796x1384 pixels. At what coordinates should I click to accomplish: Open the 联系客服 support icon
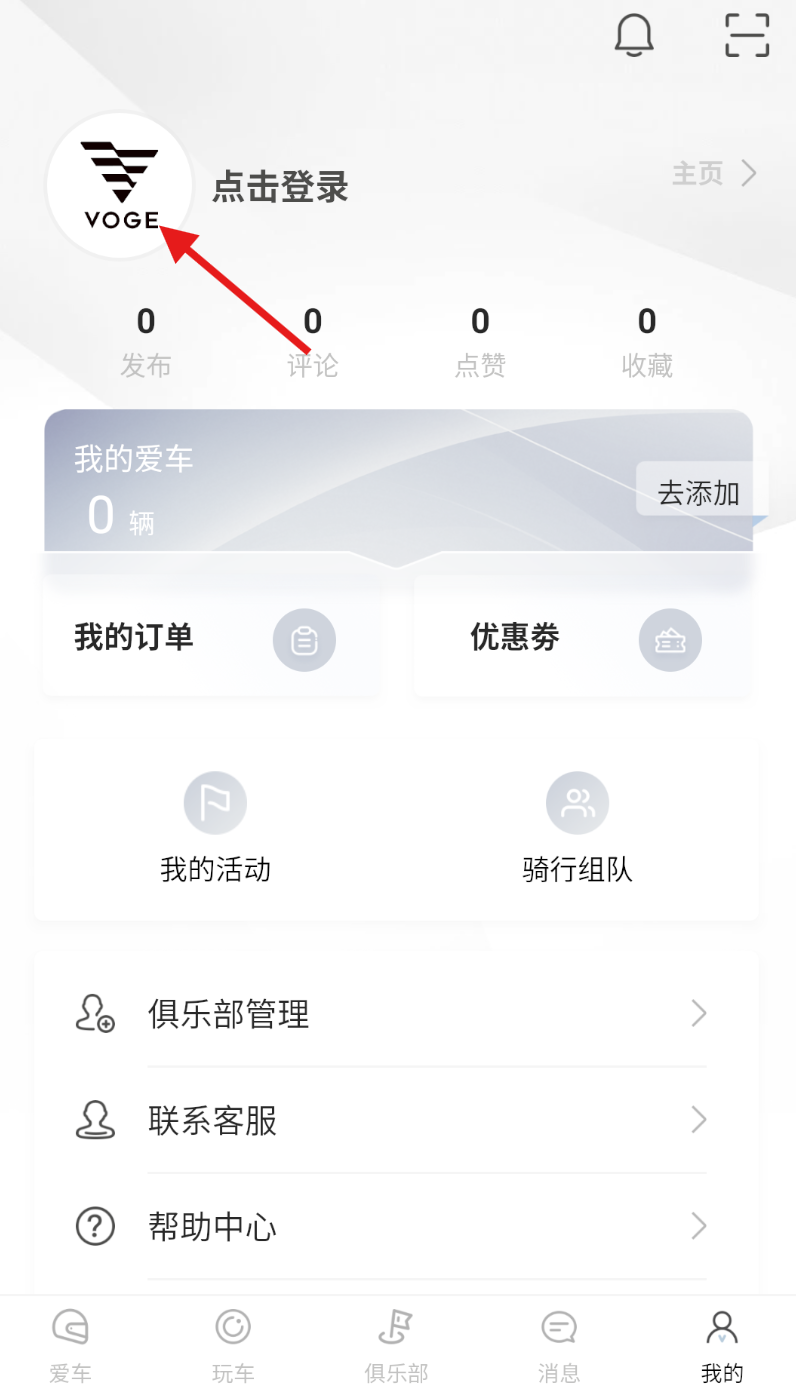point(95,1121)
